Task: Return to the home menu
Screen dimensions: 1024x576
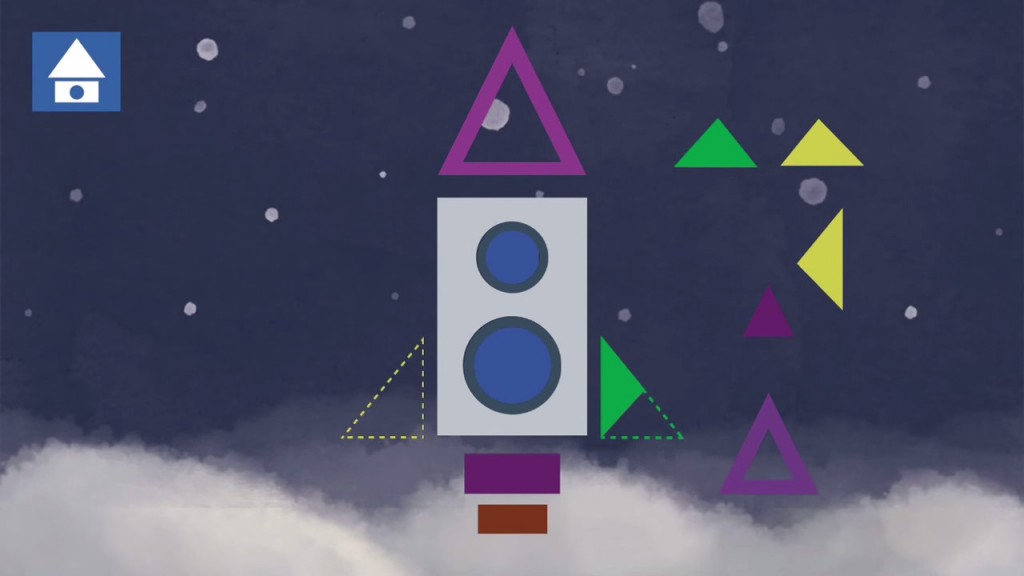Action: tap(76, 71)
